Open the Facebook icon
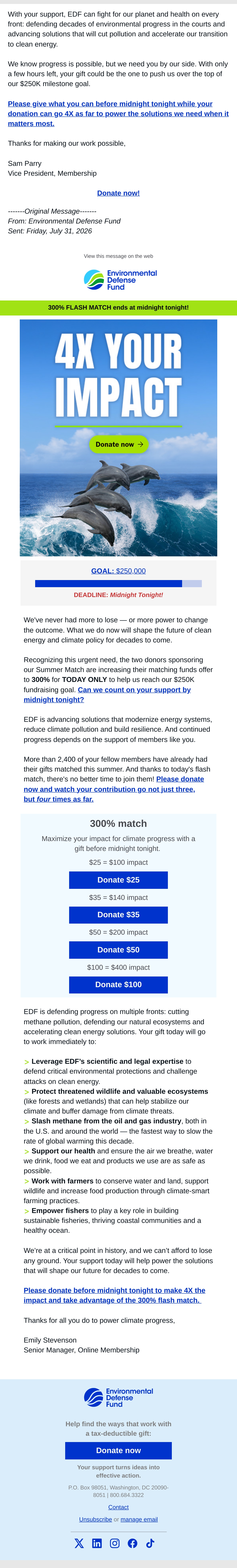The width and height of the screenshot is (237, 1568). pos(132,1543)
